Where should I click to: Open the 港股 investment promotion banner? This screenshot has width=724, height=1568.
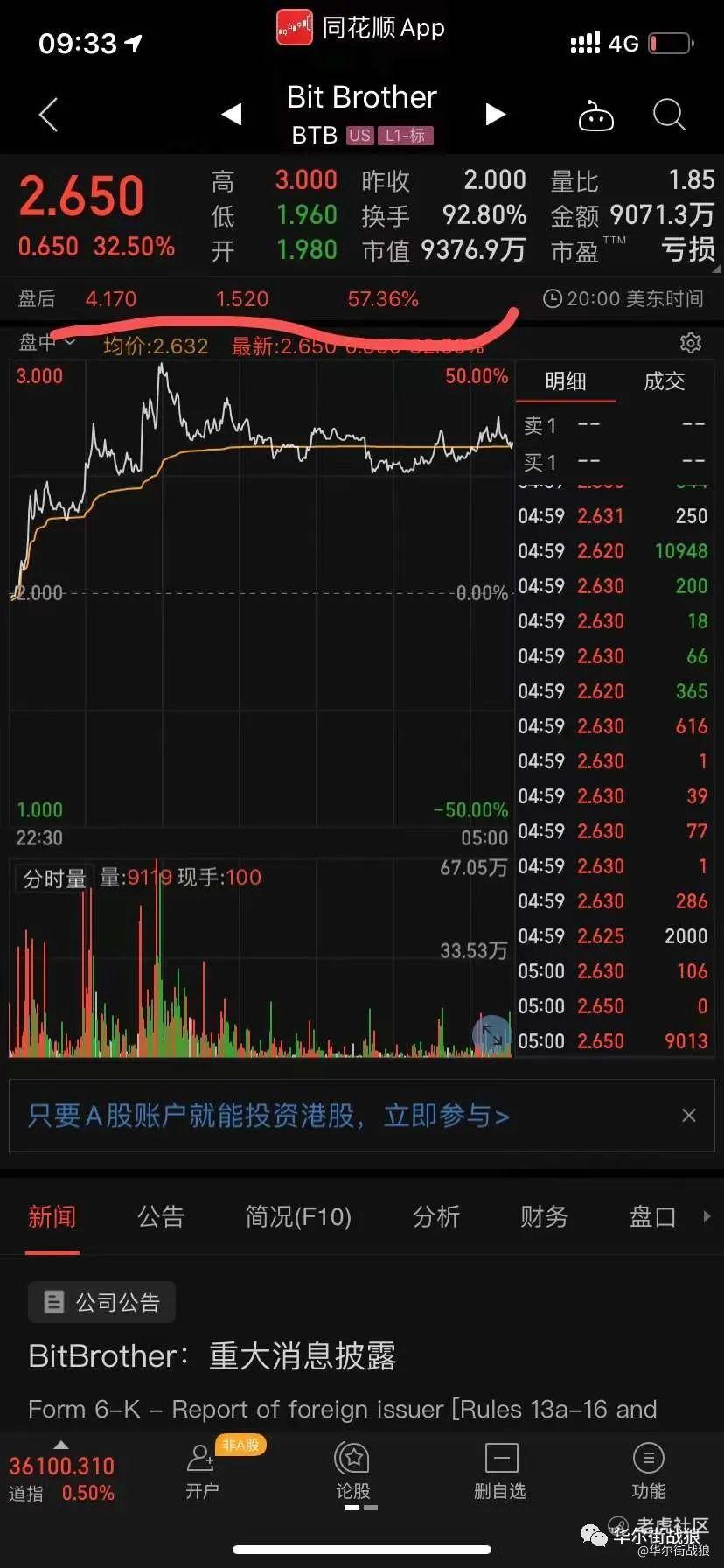[x=268, y=1116]
